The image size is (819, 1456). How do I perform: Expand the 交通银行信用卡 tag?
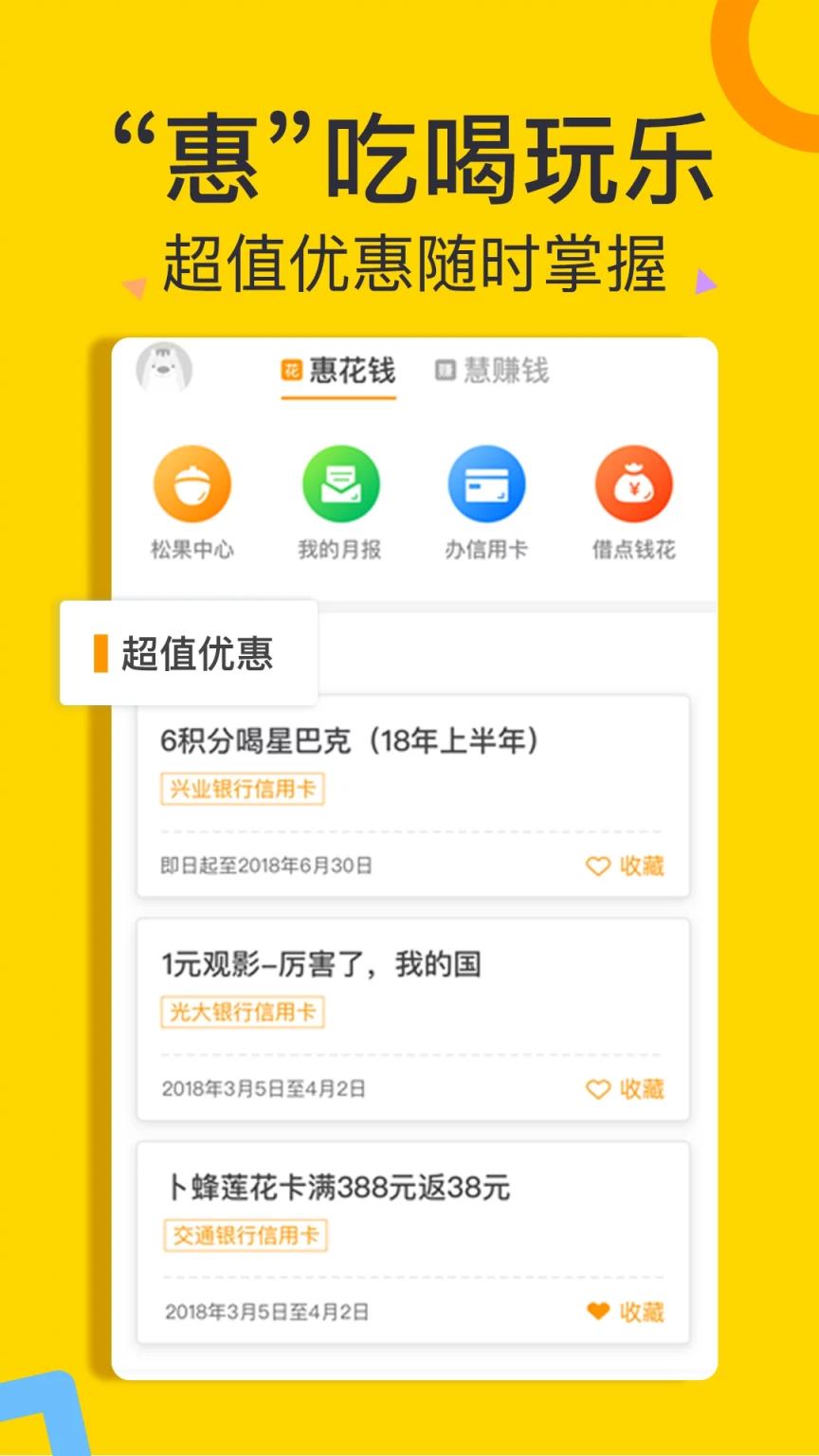tap(244, 1234)
